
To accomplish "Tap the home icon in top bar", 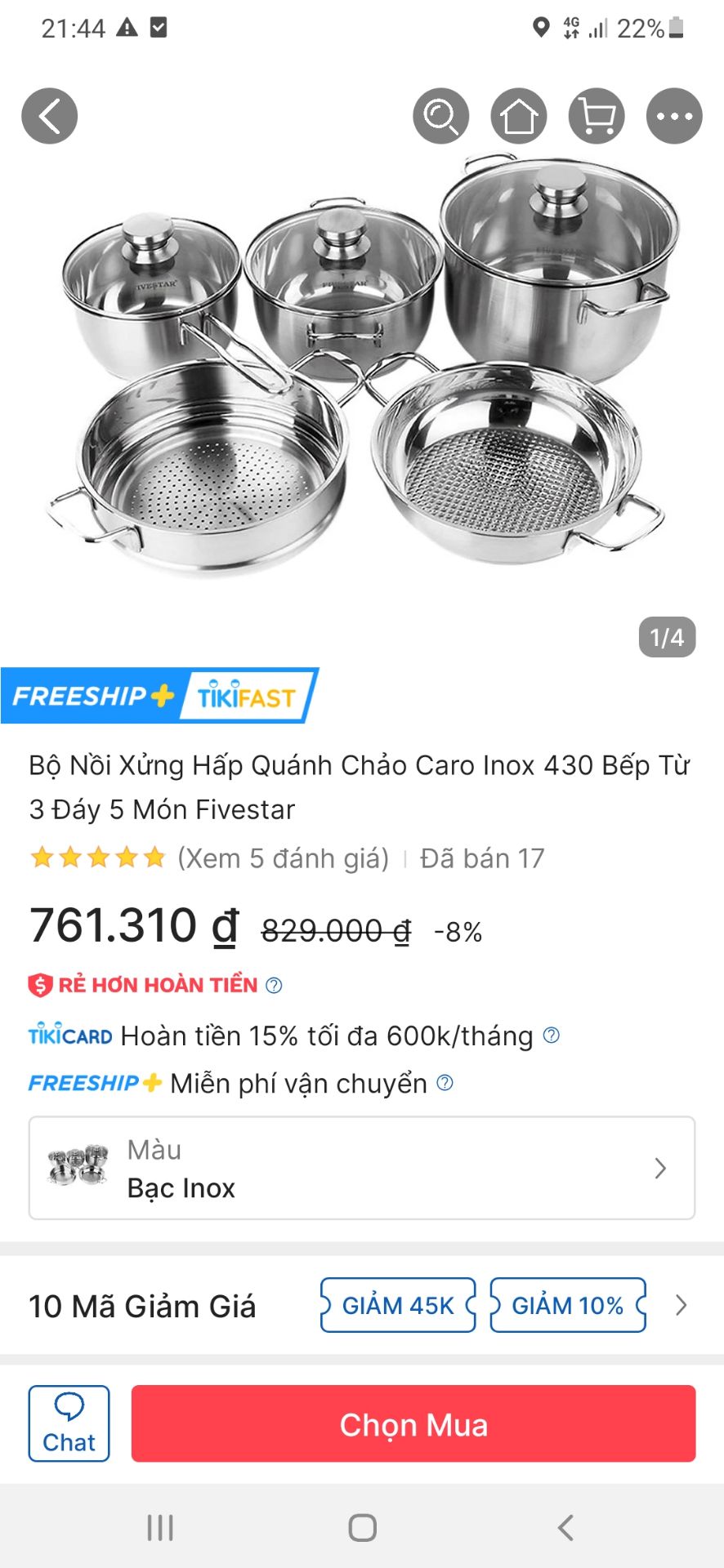I will [519, 116].
